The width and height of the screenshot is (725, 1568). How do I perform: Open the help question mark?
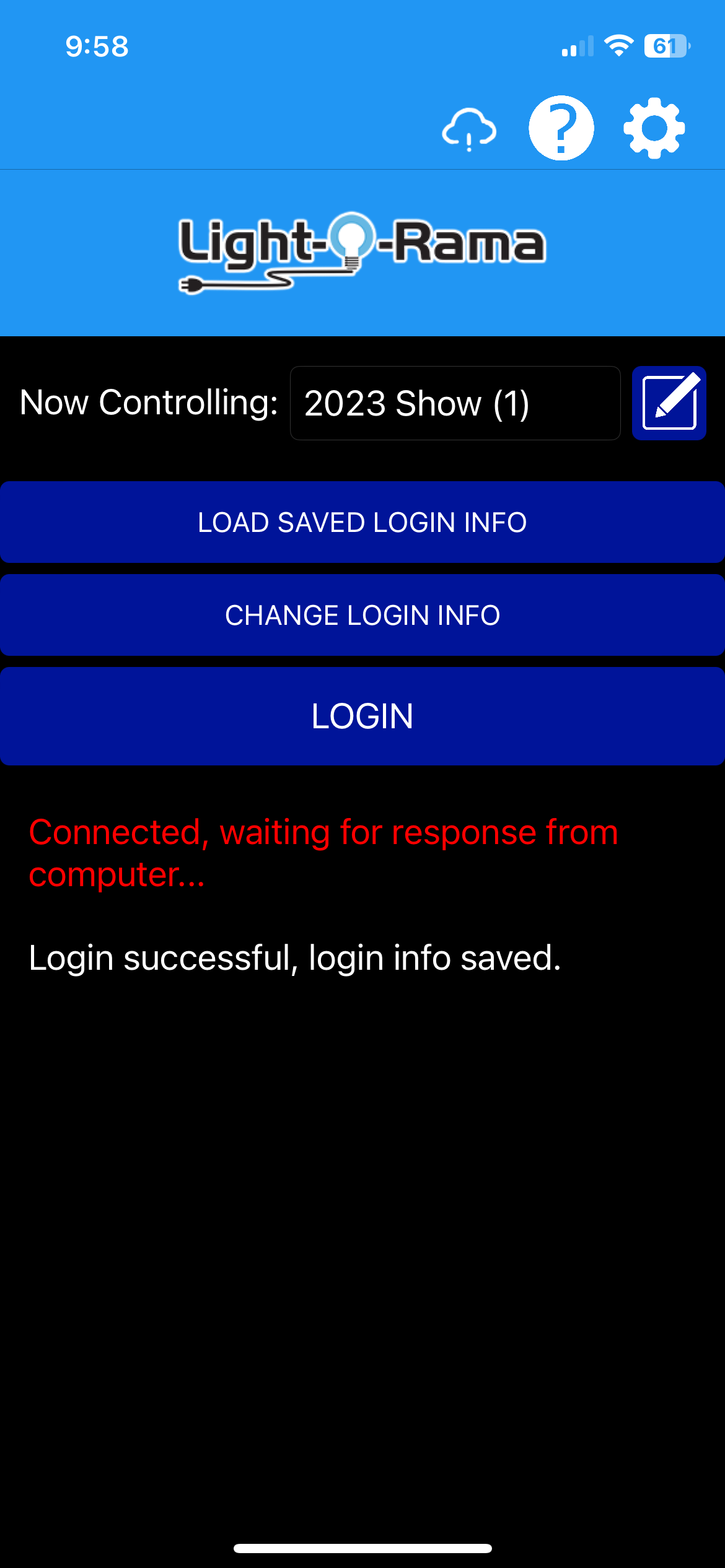point(561,128)
